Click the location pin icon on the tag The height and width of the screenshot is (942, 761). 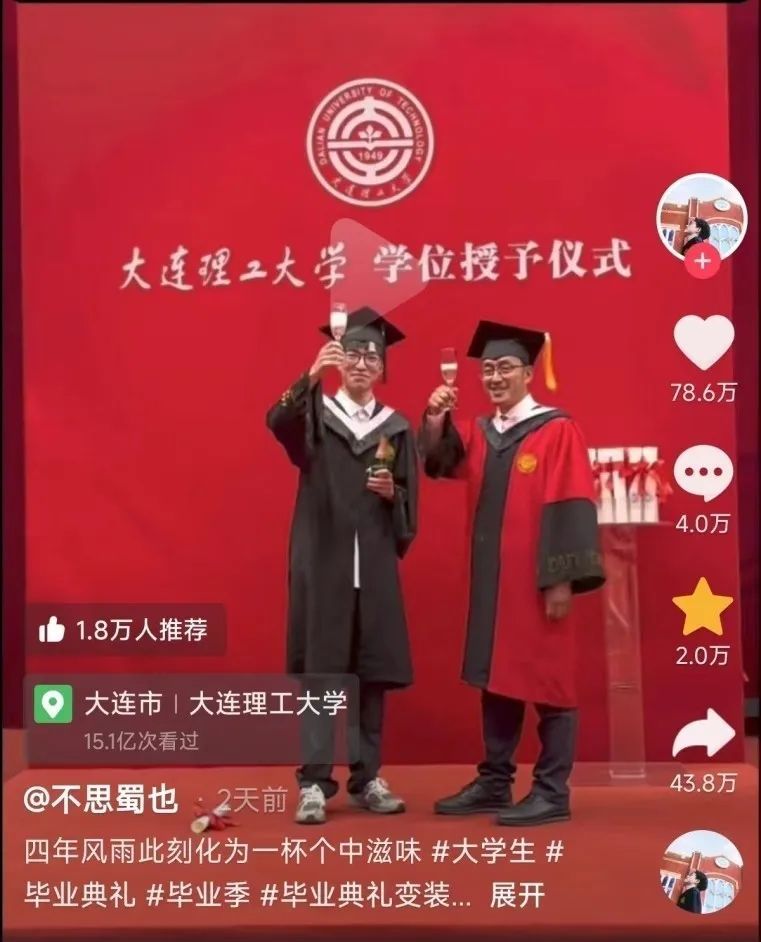point(50,704)
